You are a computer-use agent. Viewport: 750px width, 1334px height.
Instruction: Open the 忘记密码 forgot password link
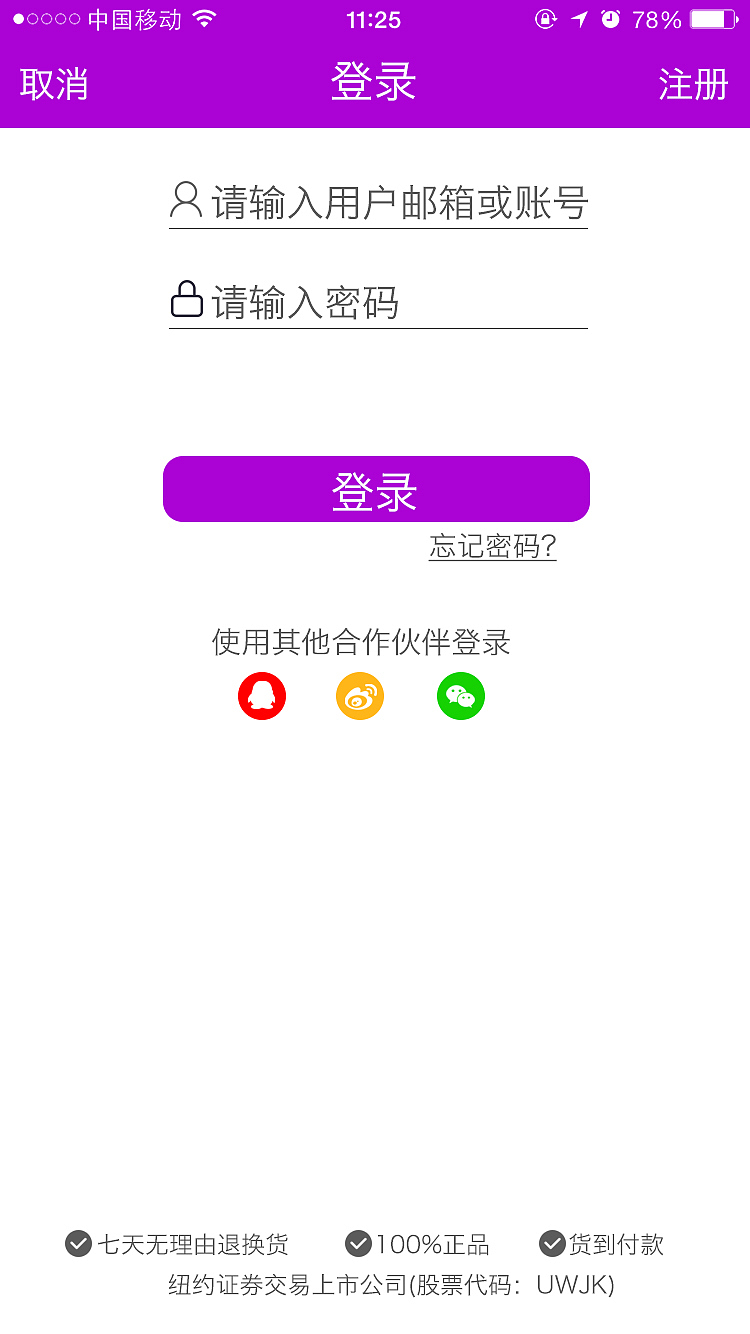pos(492,548)
